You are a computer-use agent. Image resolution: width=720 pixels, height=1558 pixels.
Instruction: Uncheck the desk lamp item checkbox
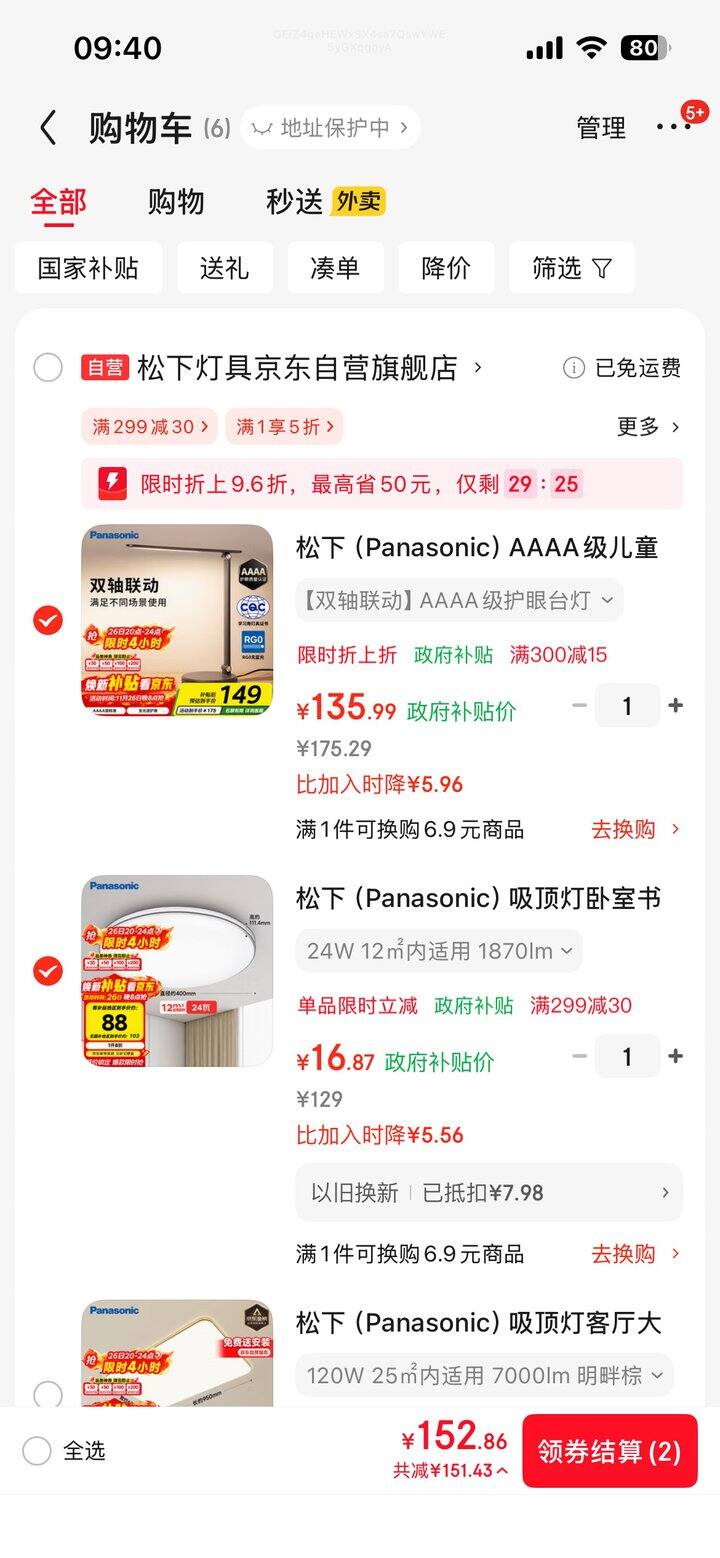(x=47, y=621)
